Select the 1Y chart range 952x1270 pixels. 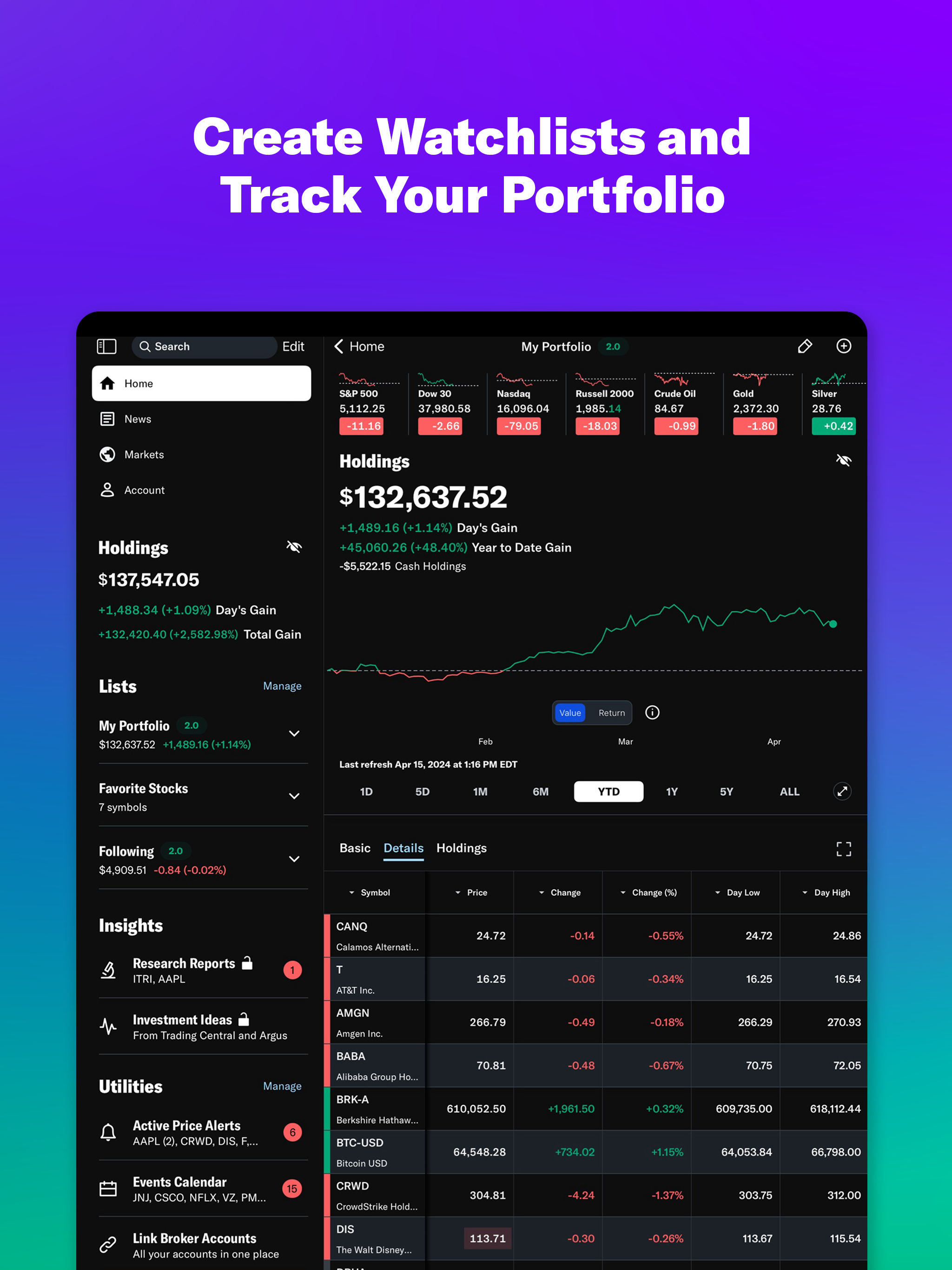672,791
